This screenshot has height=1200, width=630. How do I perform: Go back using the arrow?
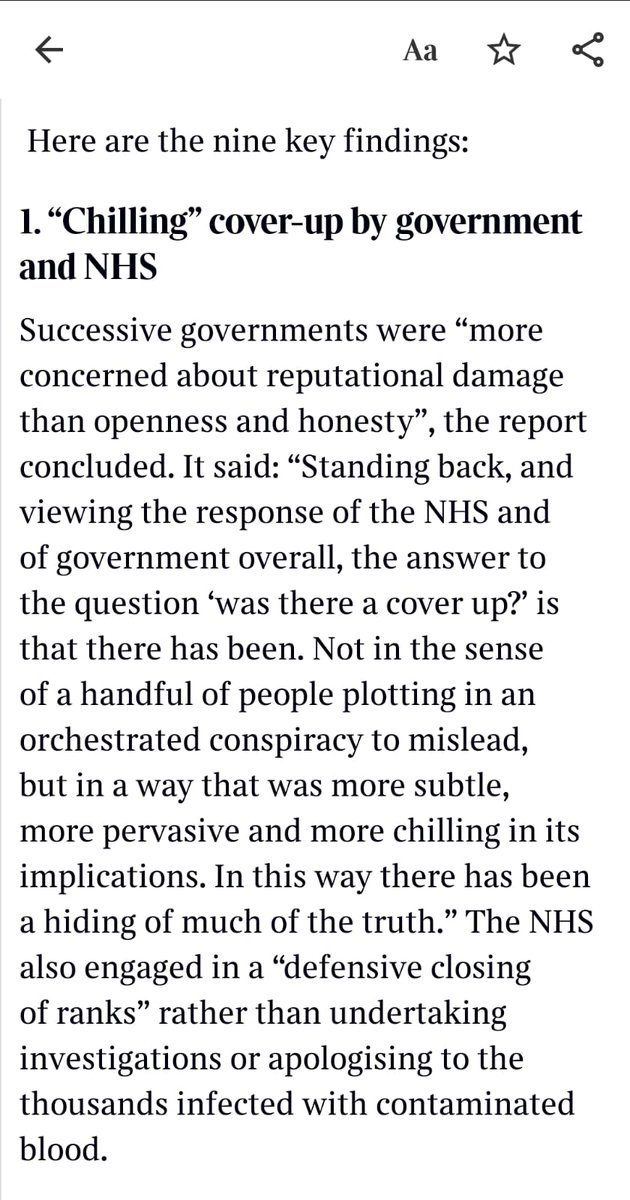pyautogui.click(x=49, y=51)
